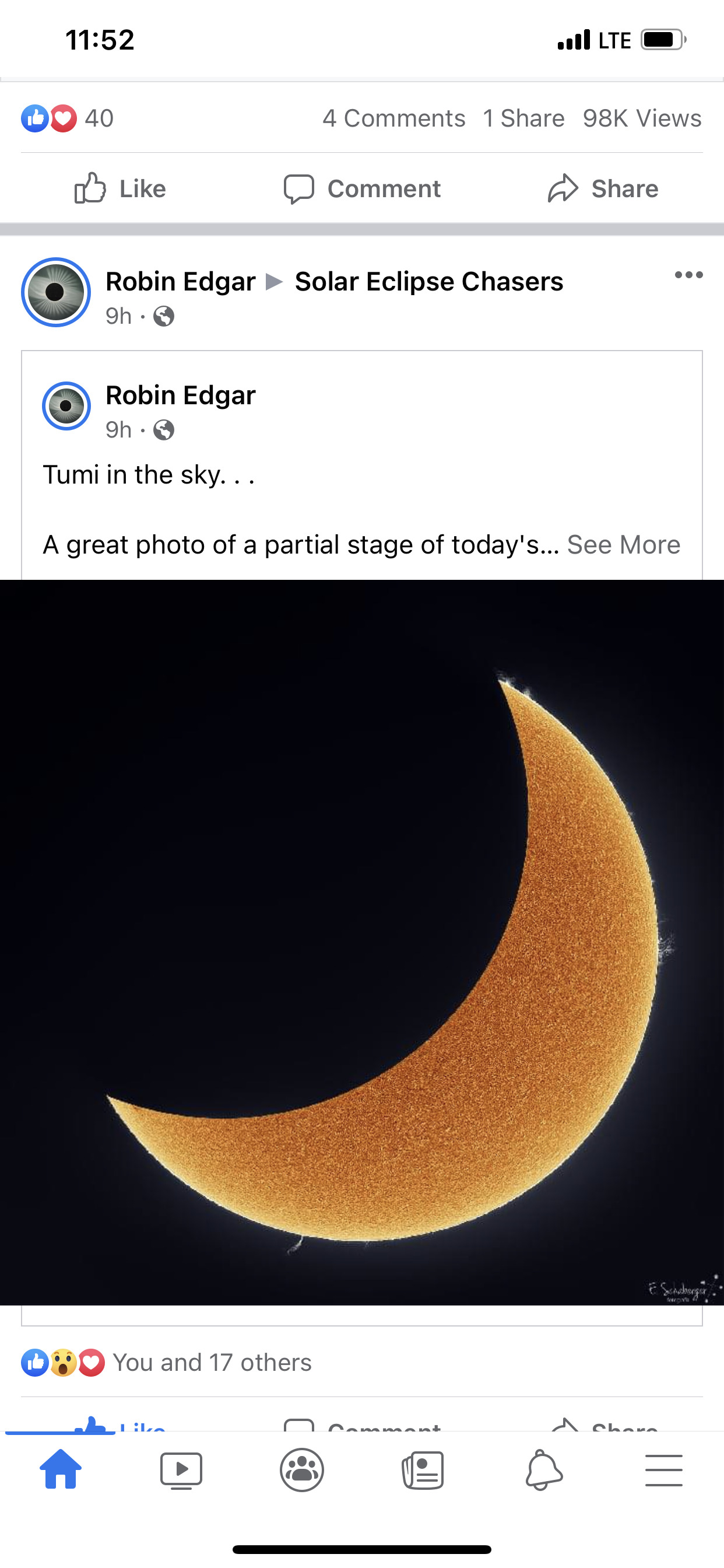This screenshot has width=724, height=1568.
Task: Open the notifications bell tab
Action: coord(543,1469)
